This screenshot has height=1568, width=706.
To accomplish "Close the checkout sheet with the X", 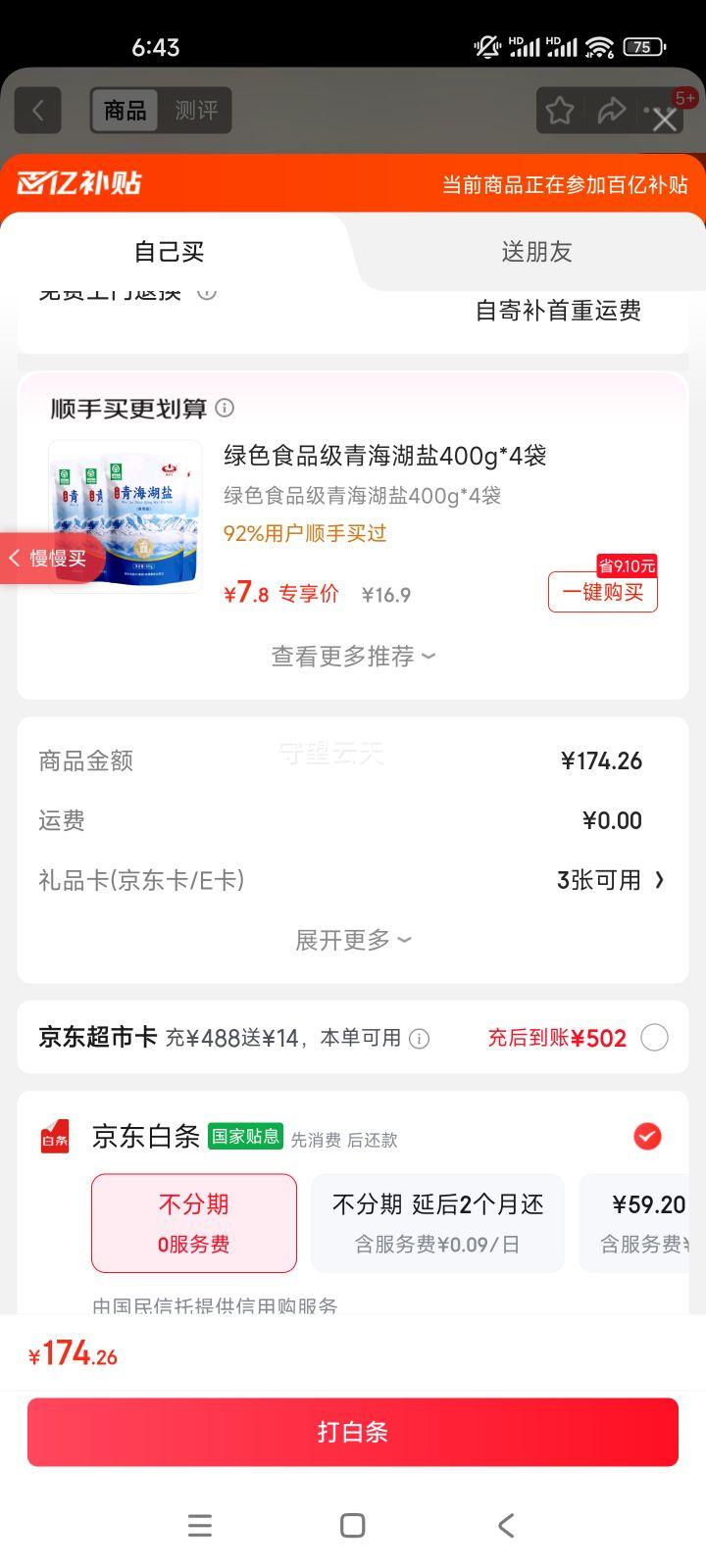I will pos(665,120).
